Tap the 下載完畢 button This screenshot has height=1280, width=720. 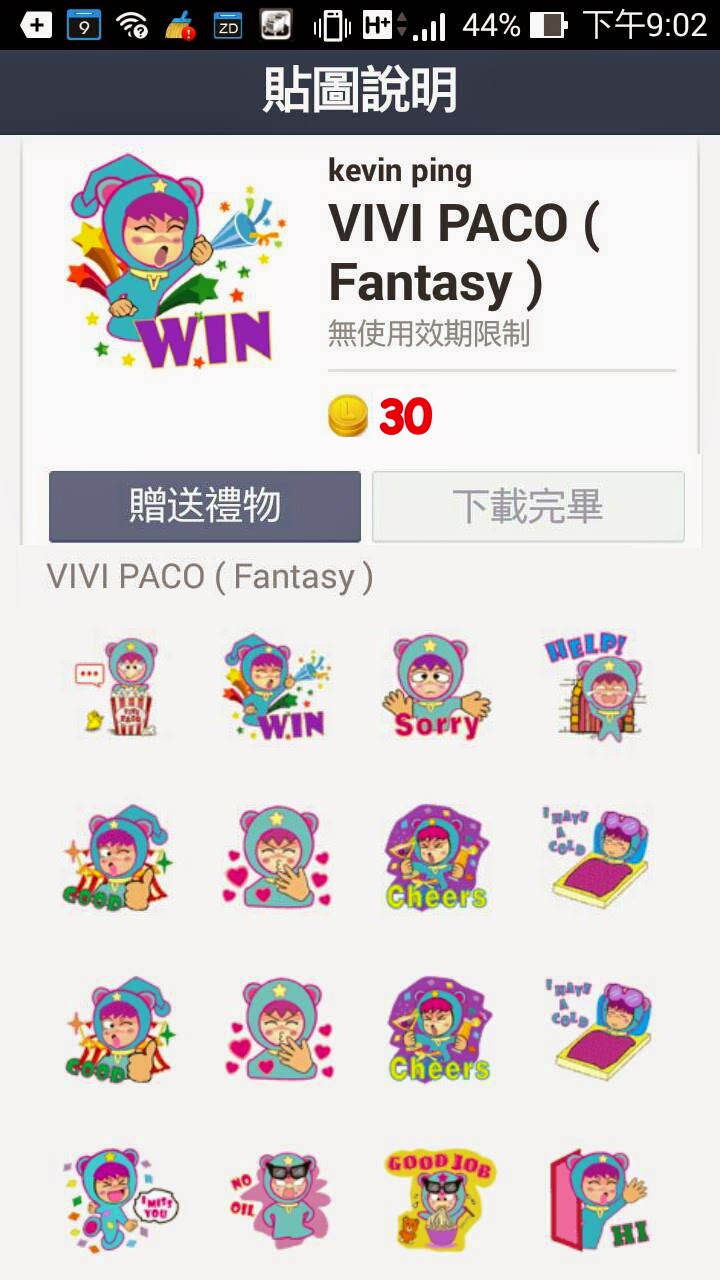tap(528, 507)
